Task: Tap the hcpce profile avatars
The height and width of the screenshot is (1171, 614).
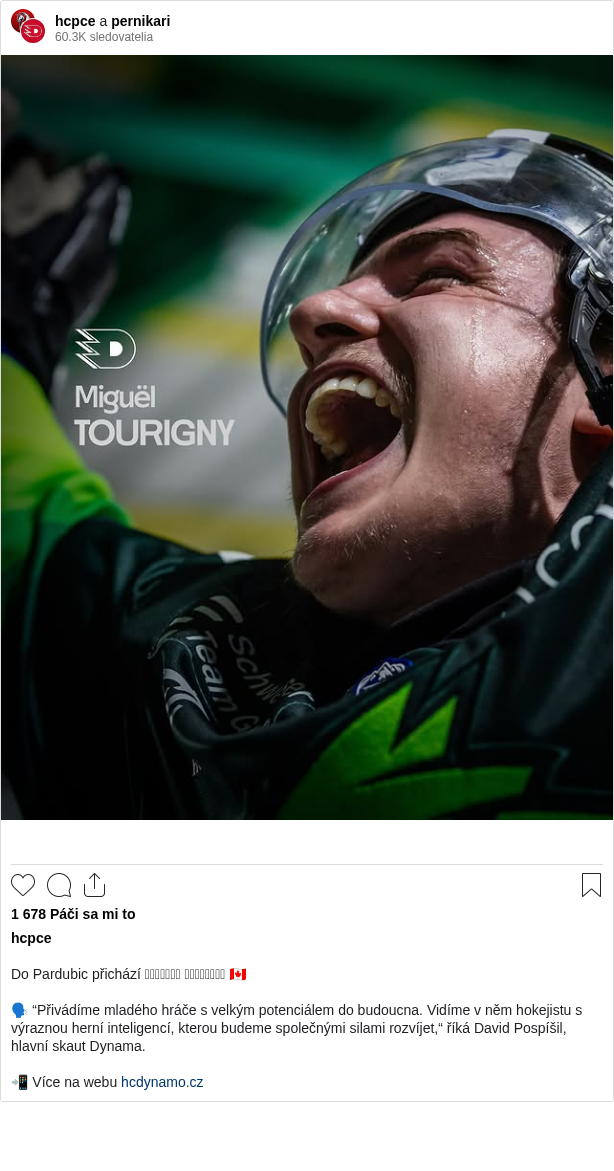Action: [28, 27]
